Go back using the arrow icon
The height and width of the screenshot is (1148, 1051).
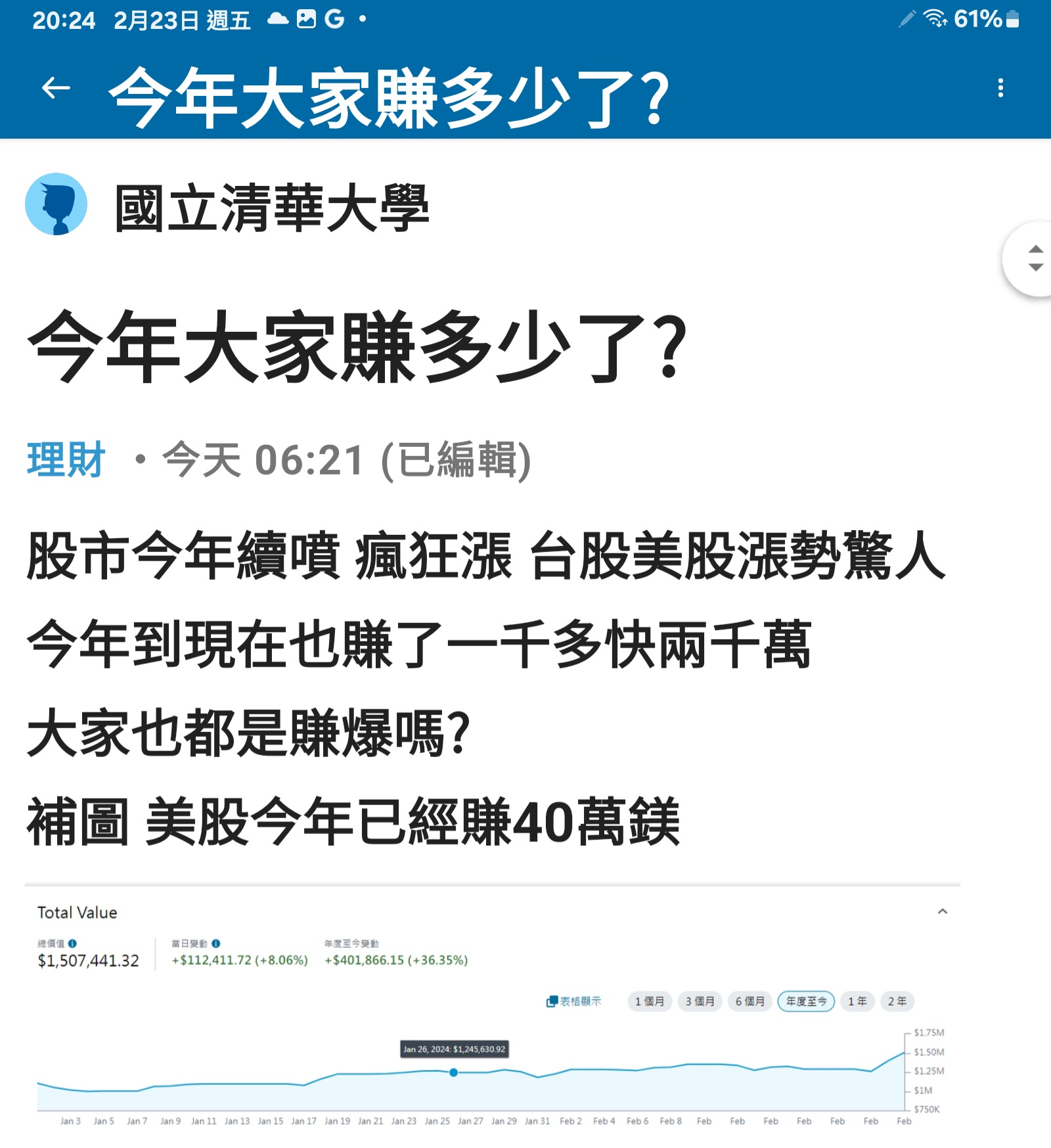(x=56, y=87)
